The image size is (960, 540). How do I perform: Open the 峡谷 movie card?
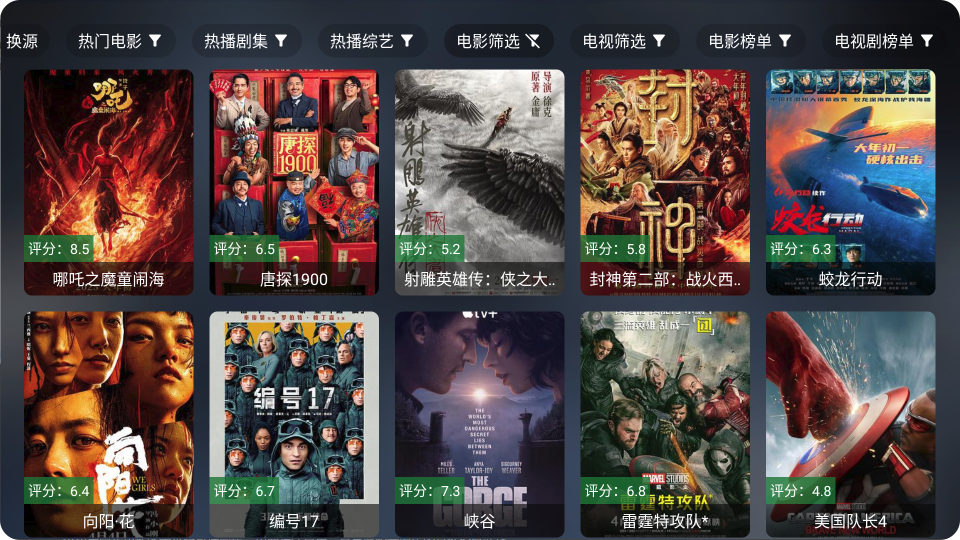click(480, 424)
